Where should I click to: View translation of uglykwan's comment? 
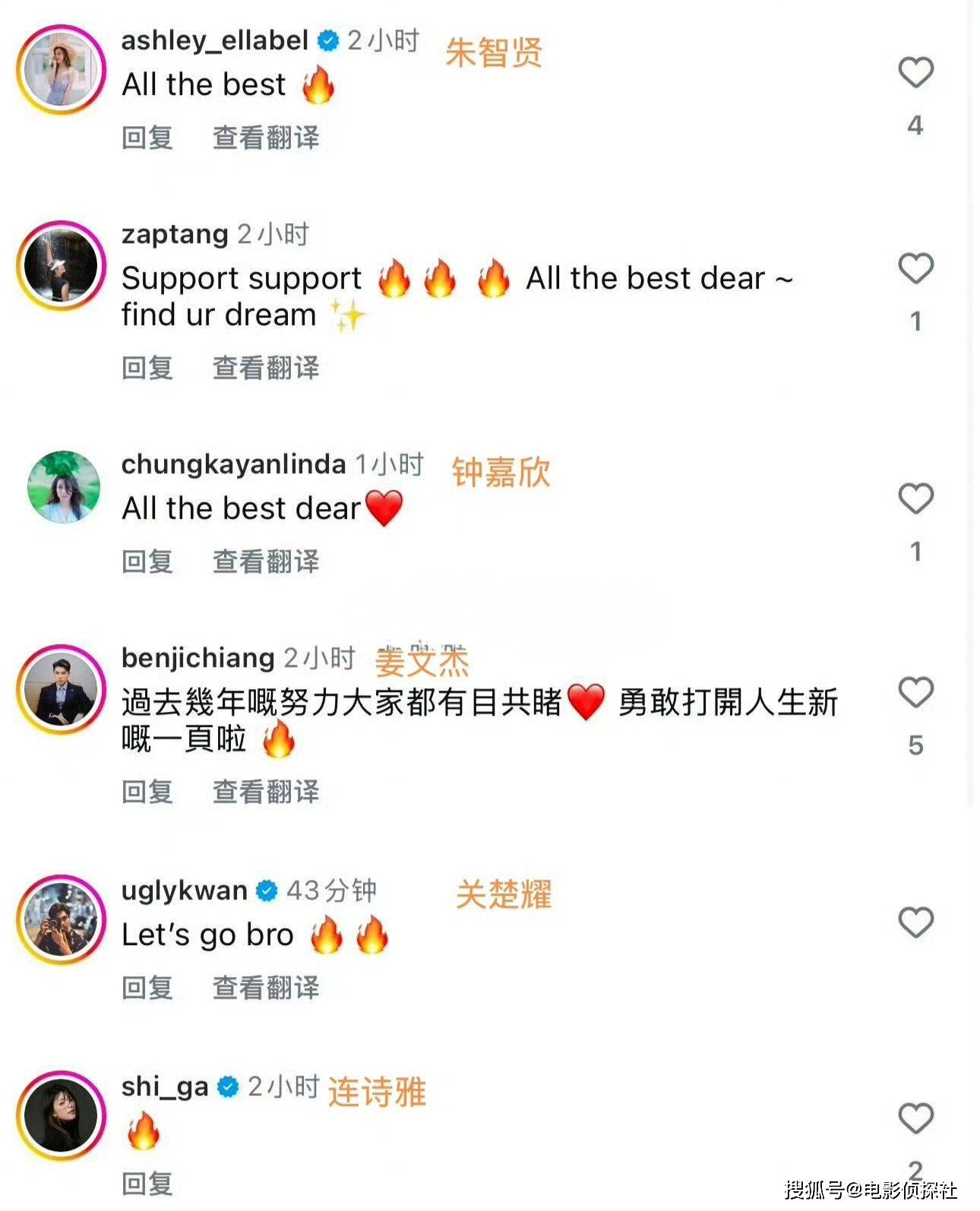(265, 988)
